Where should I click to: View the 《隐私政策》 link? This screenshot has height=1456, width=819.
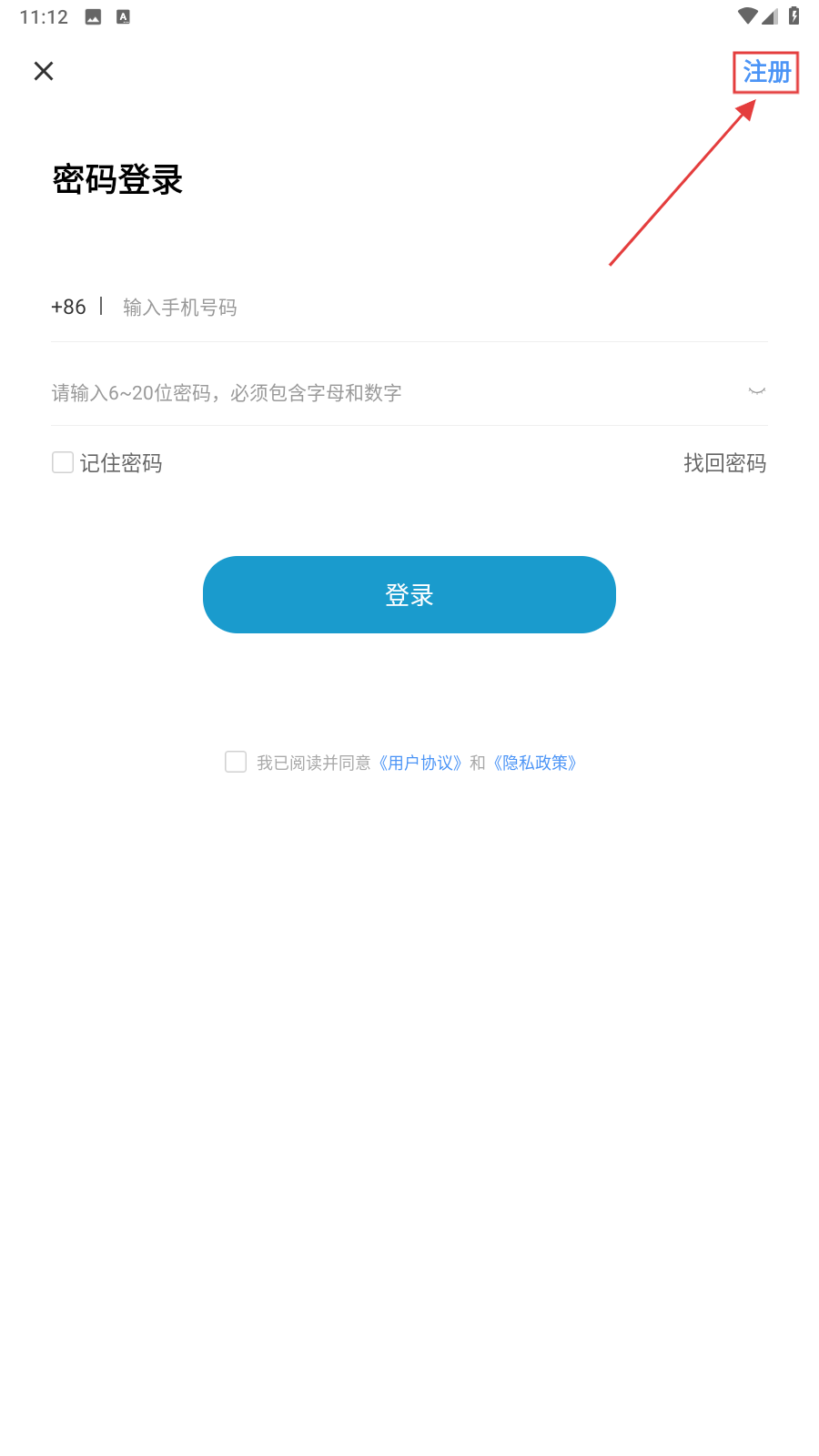(x=535, y=763)
